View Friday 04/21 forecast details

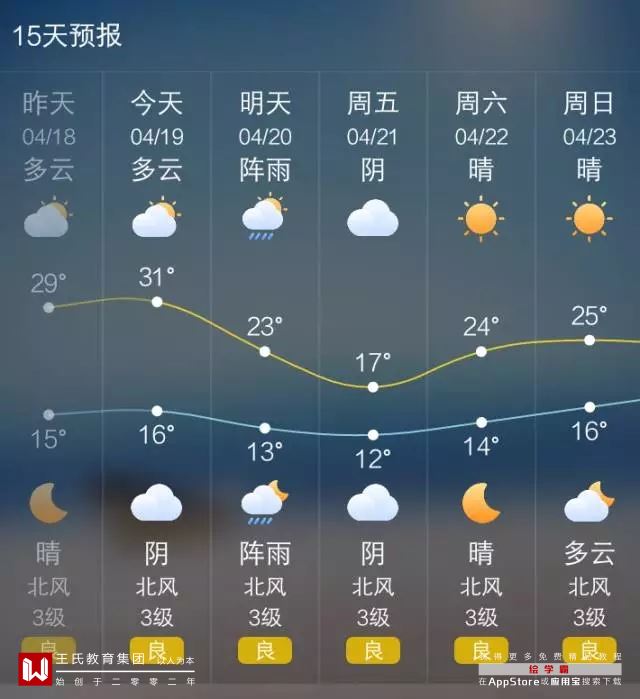point(373,136)
